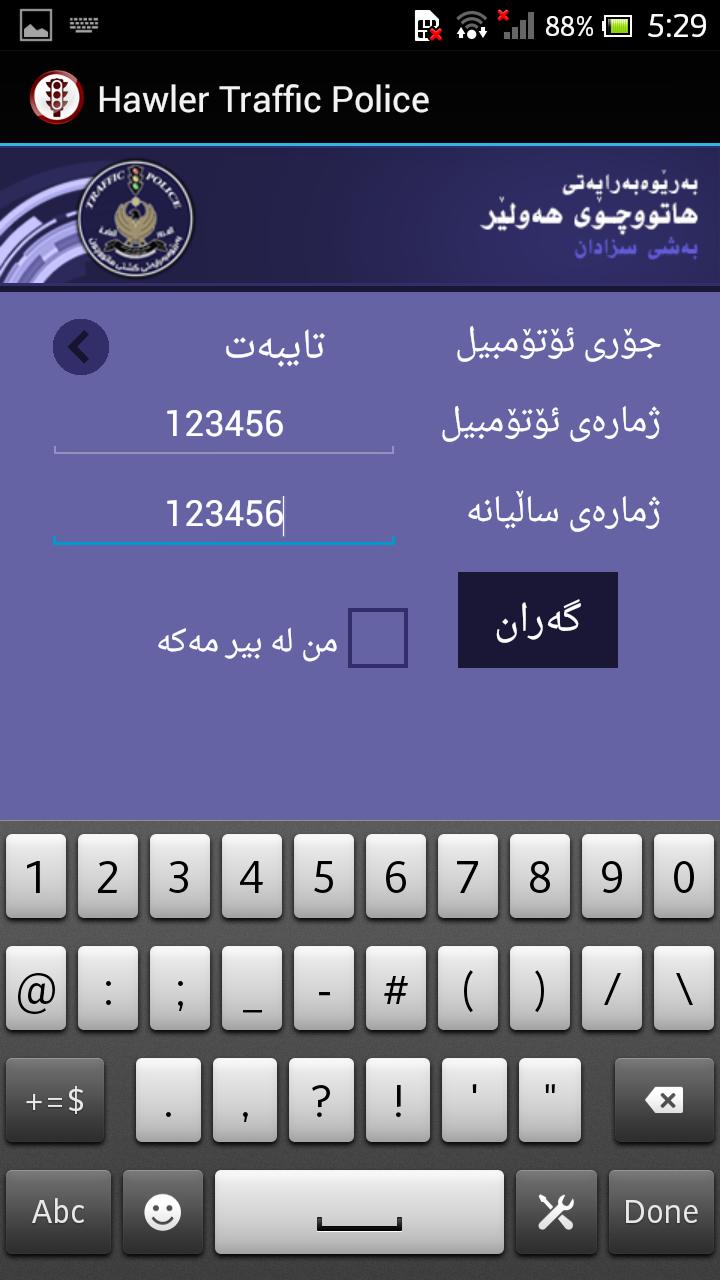720x1280 pixels.
Task: Tick the remember me checkbox
Action: point(377,638)
